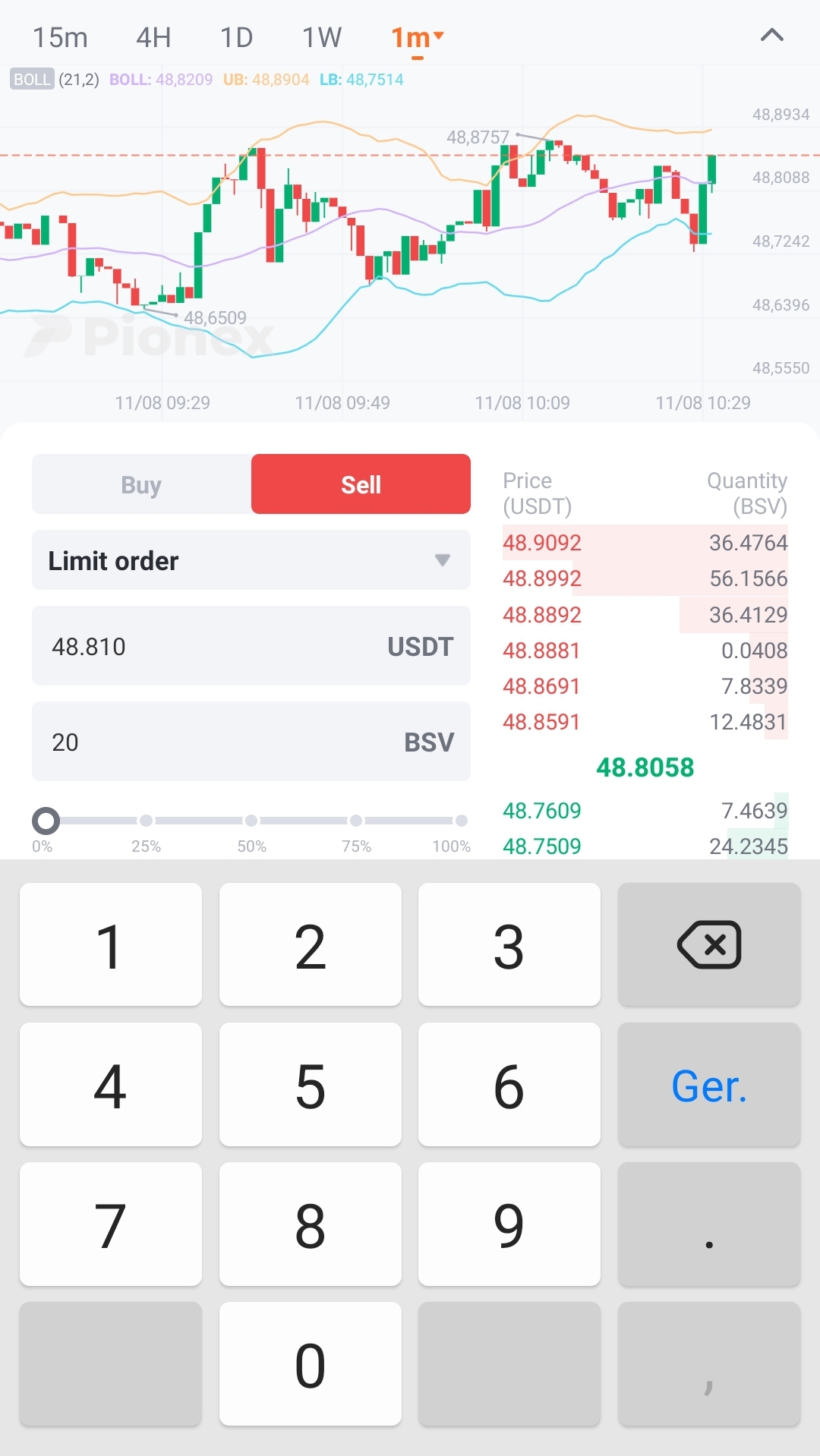Collapse the chart with the up chevron
Viewport: 820px width, 1456px height.
(x=771, y=35)
